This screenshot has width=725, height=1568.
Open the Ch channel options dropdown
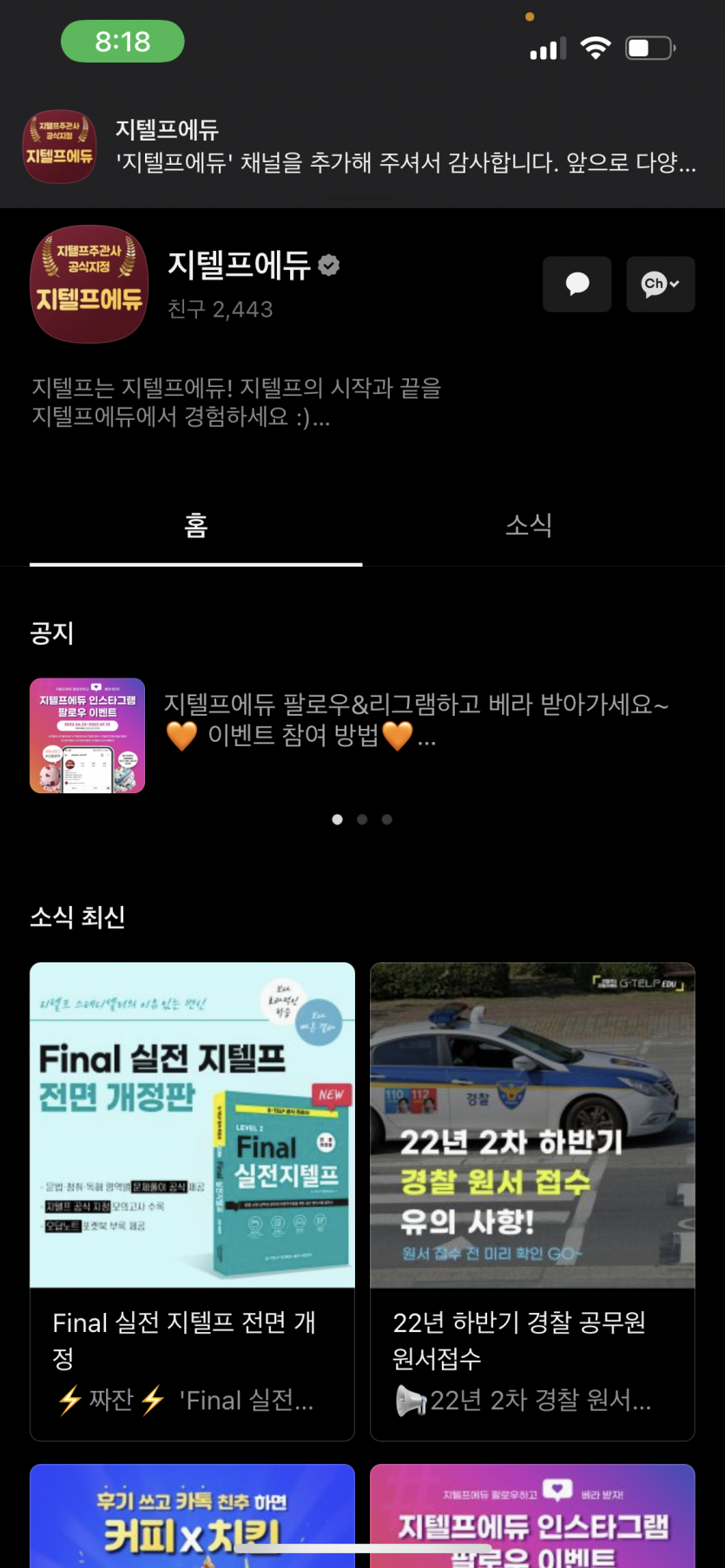pyautogui.click(x=660, y=284)
